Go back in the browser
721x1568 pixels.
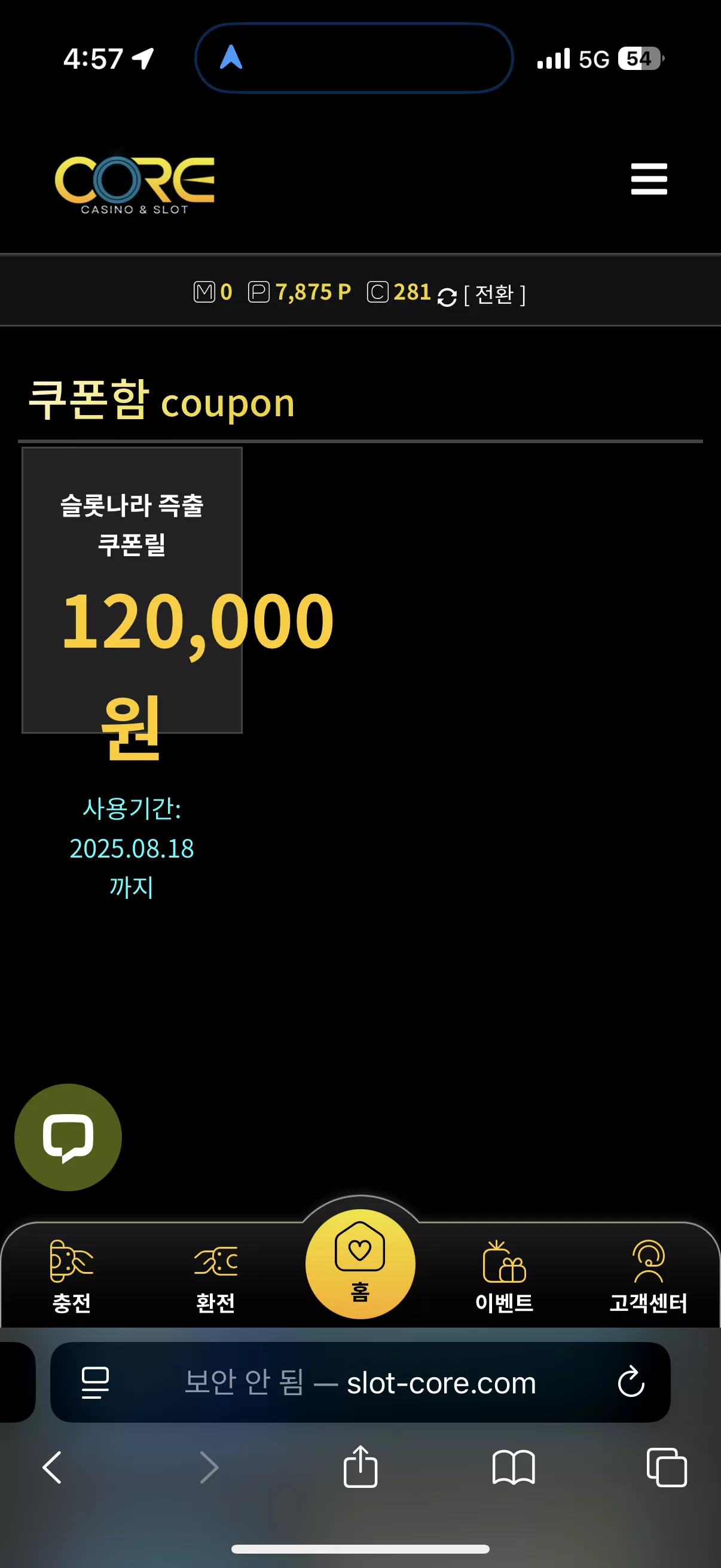[53, 1468]
